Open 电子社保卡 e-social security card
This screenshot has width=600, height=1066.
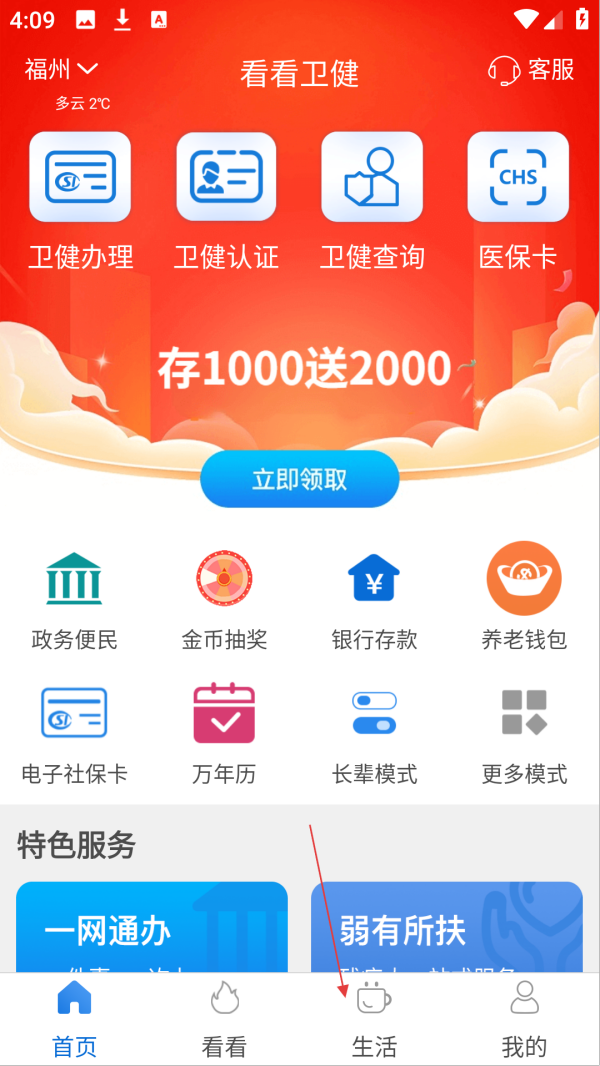click(x=74, y=734)
